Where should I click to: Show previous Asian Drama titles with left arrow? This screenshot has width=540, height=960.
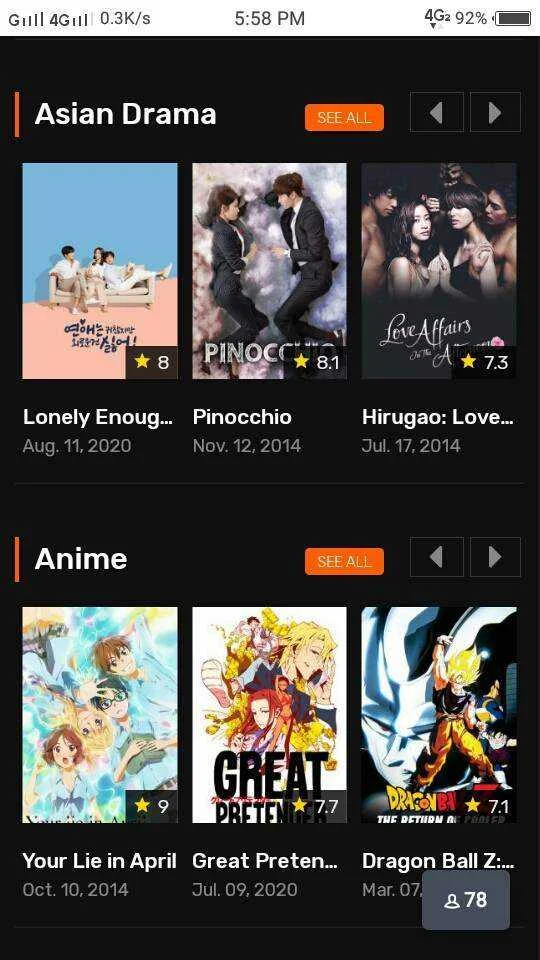pyautogui.click(x=436, y=113)
